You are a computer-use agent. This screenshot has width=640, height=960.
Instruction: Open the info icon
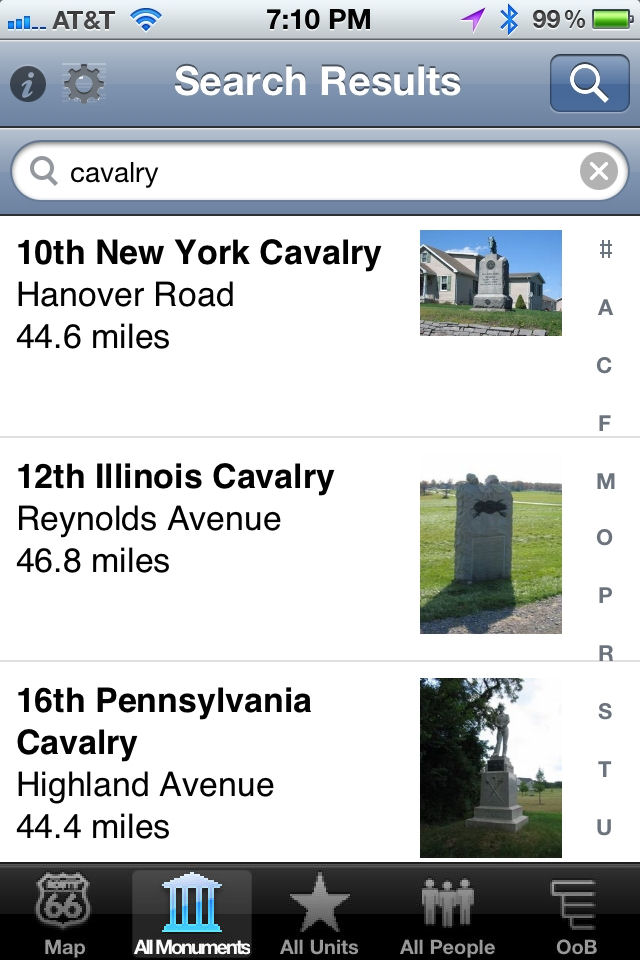click(x=28, y=85)
